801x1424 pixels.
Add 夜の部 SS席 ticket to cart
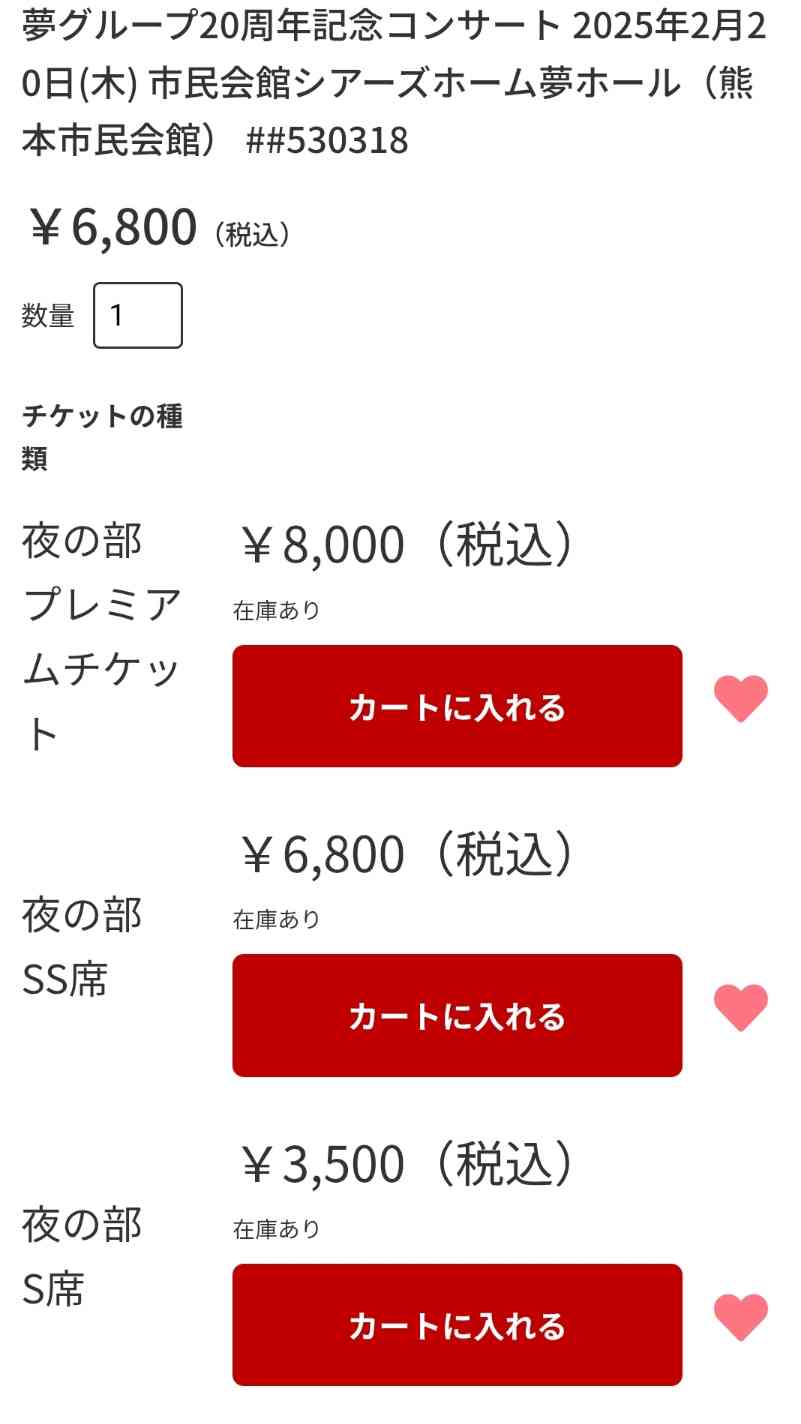457,1015
